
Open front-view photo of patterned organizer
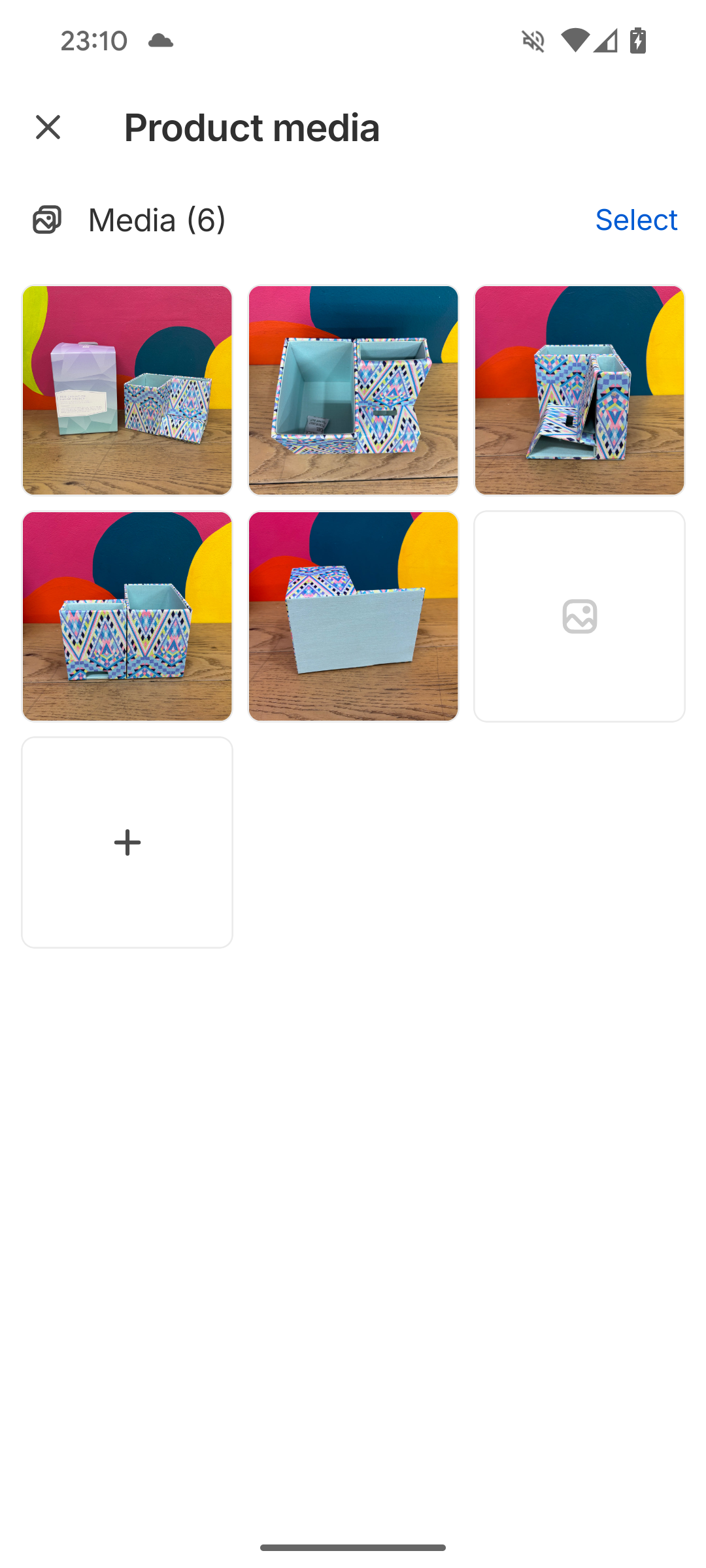127,616
